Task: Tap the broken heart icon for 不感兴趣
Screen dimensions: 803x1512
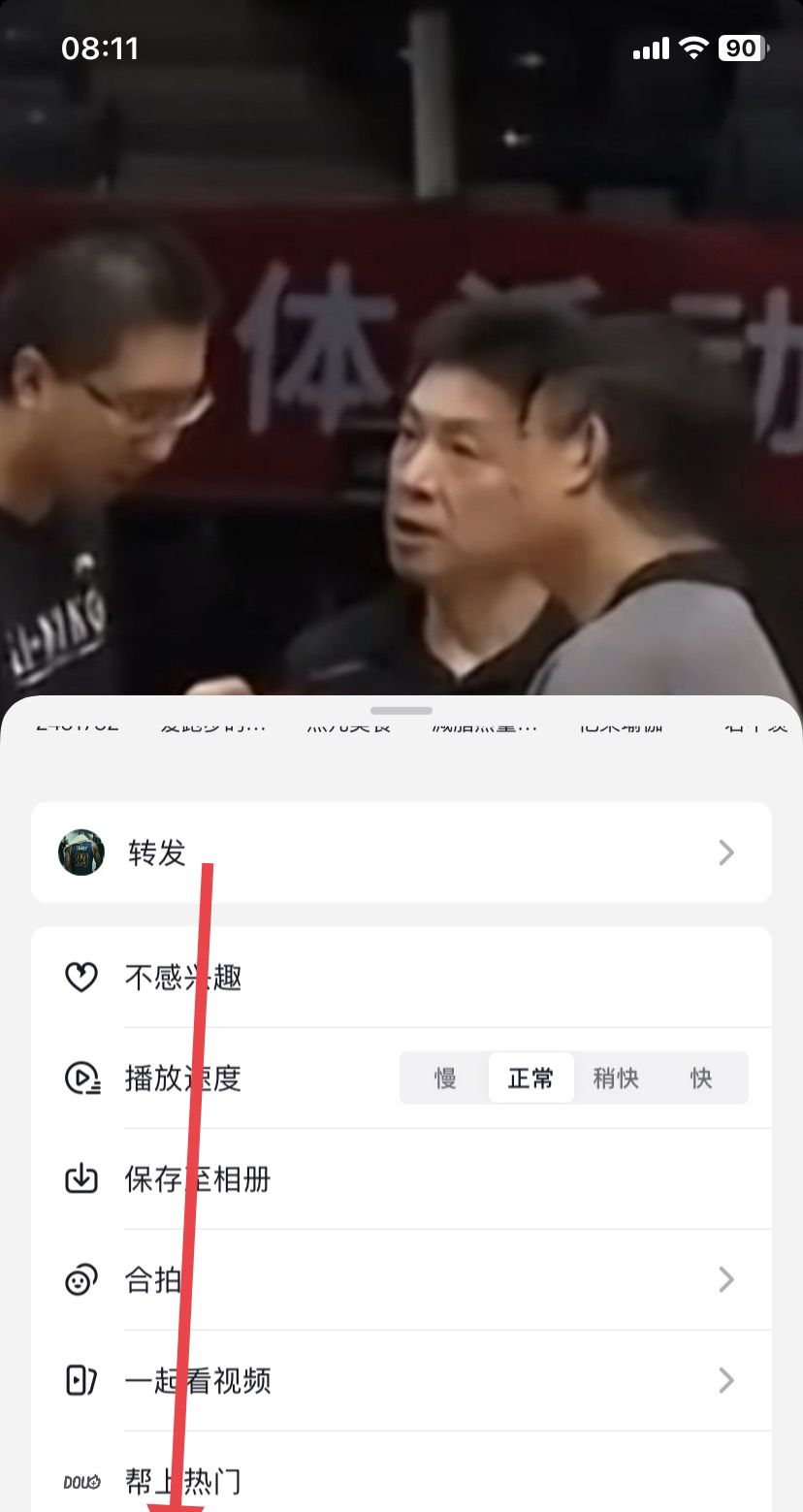Action: [x=81, y=977]
